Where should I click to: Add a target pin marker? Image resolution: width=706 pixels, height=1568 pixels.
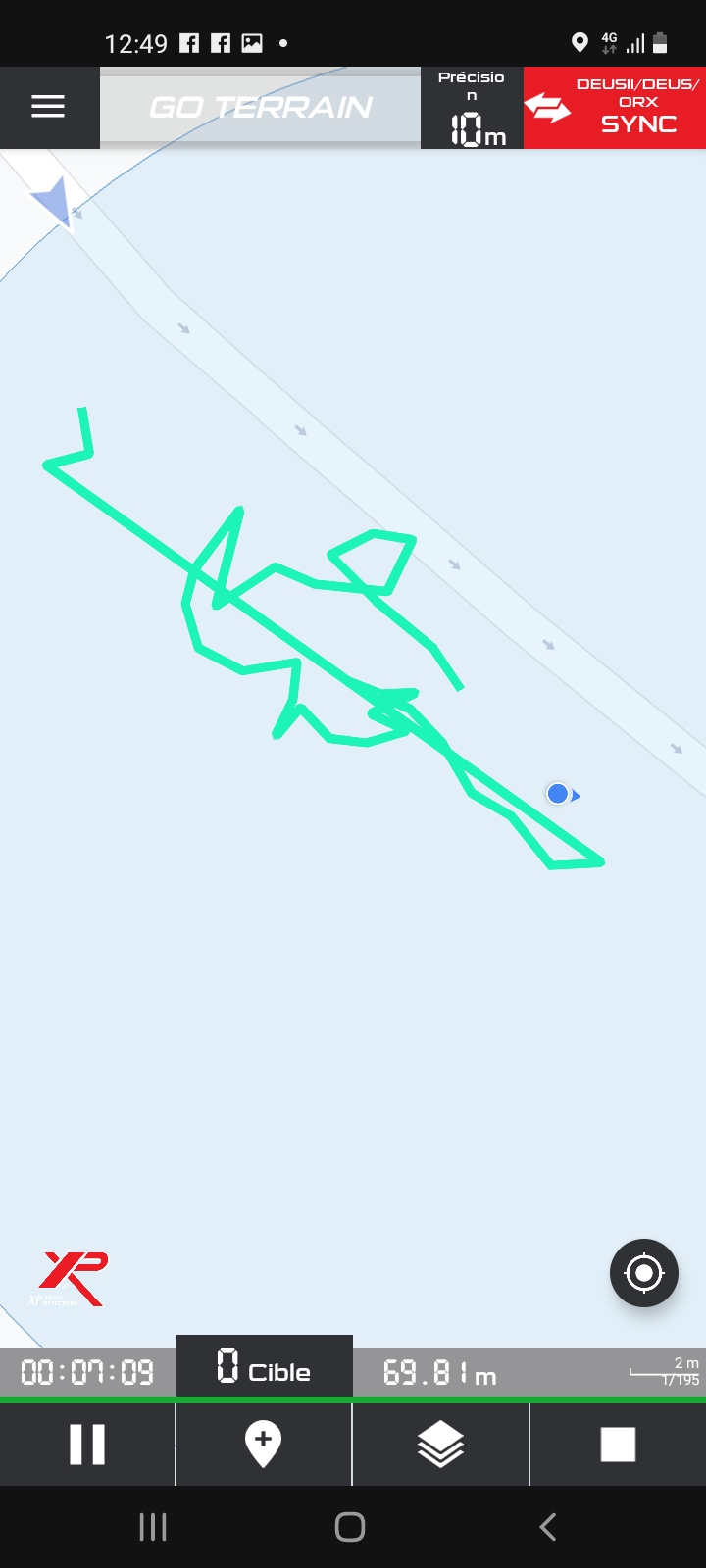[x=263, y=1444]
